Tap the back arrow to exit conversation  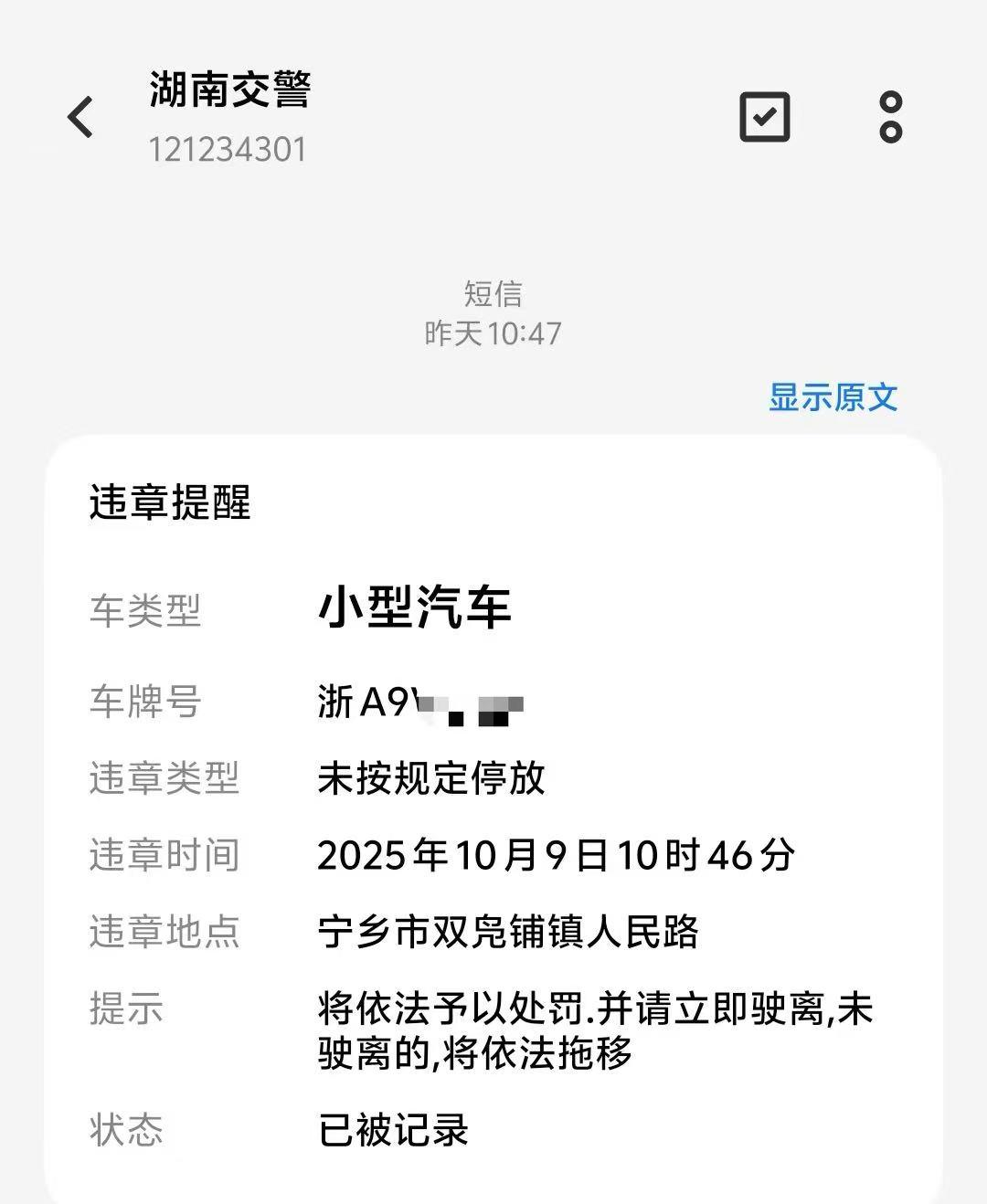[x=82, y=117]
